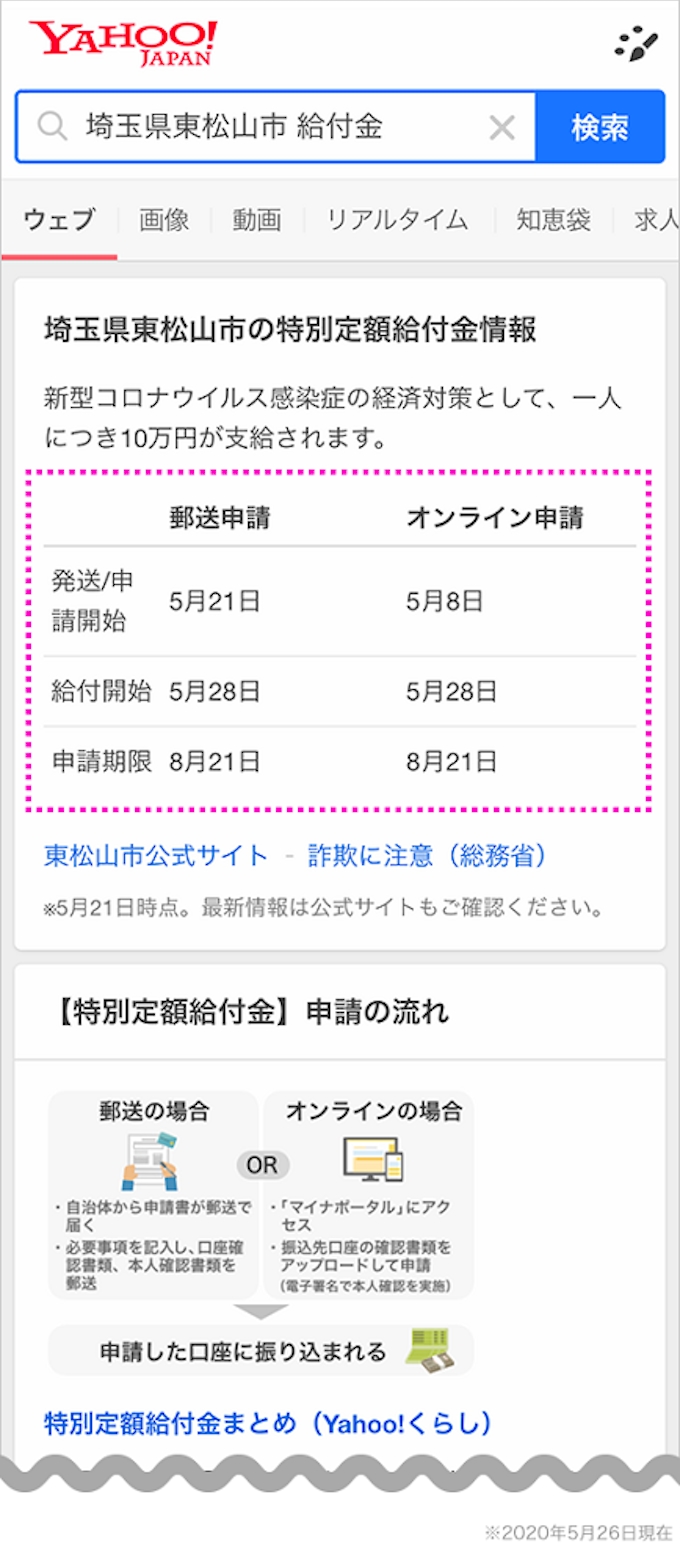Tap the blue 検索 button

(600, 127)
